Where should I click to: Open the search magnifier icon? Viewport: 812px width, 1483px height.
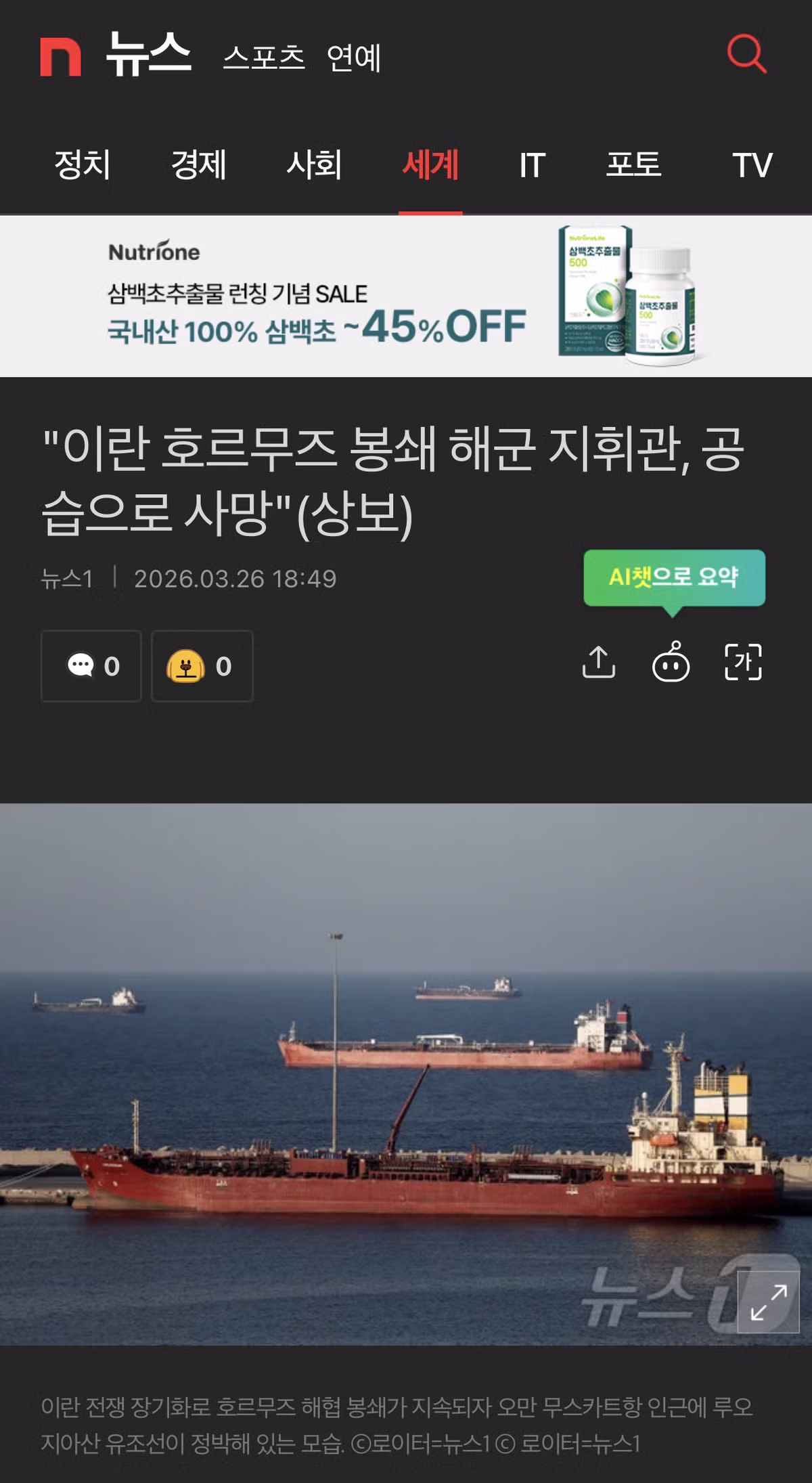tap(746, 53)
